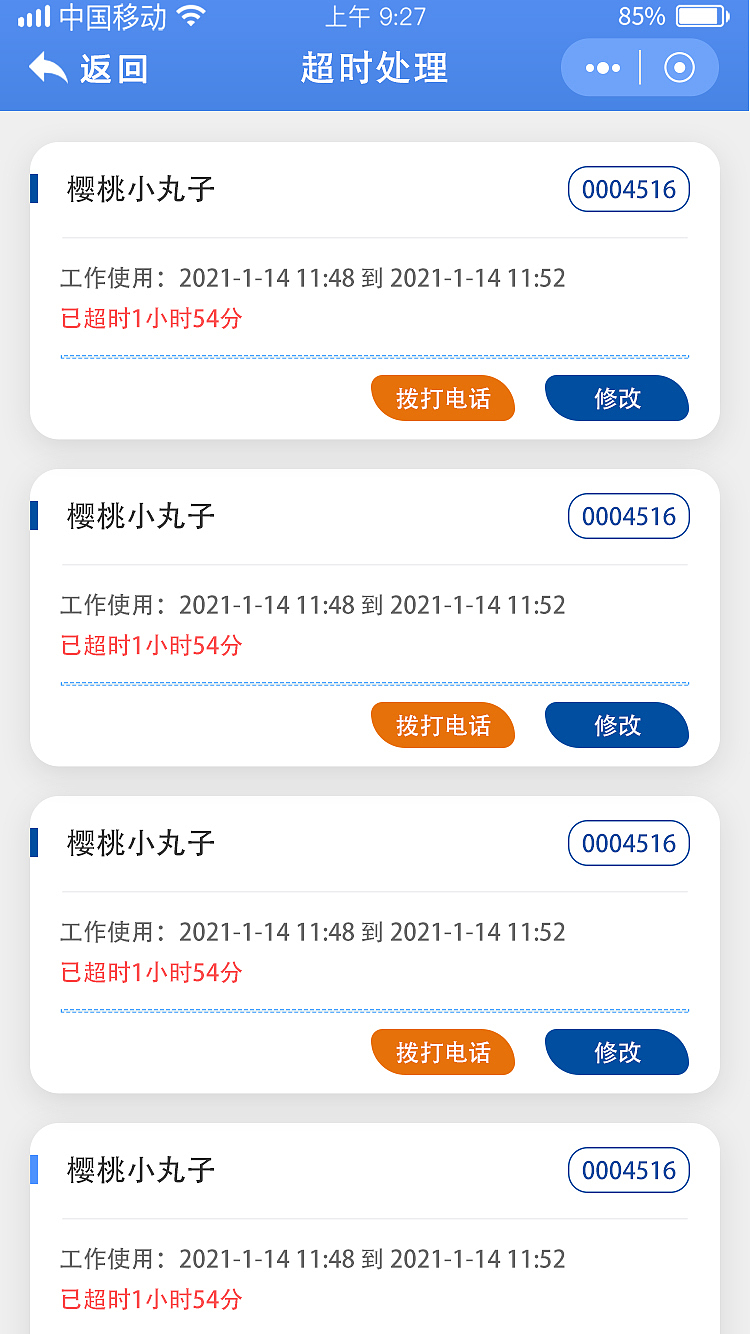The width and height of the screenshot is (750, 1334).
Task: Tap 拨打电话 in the first overtime card
Action: 443,398
